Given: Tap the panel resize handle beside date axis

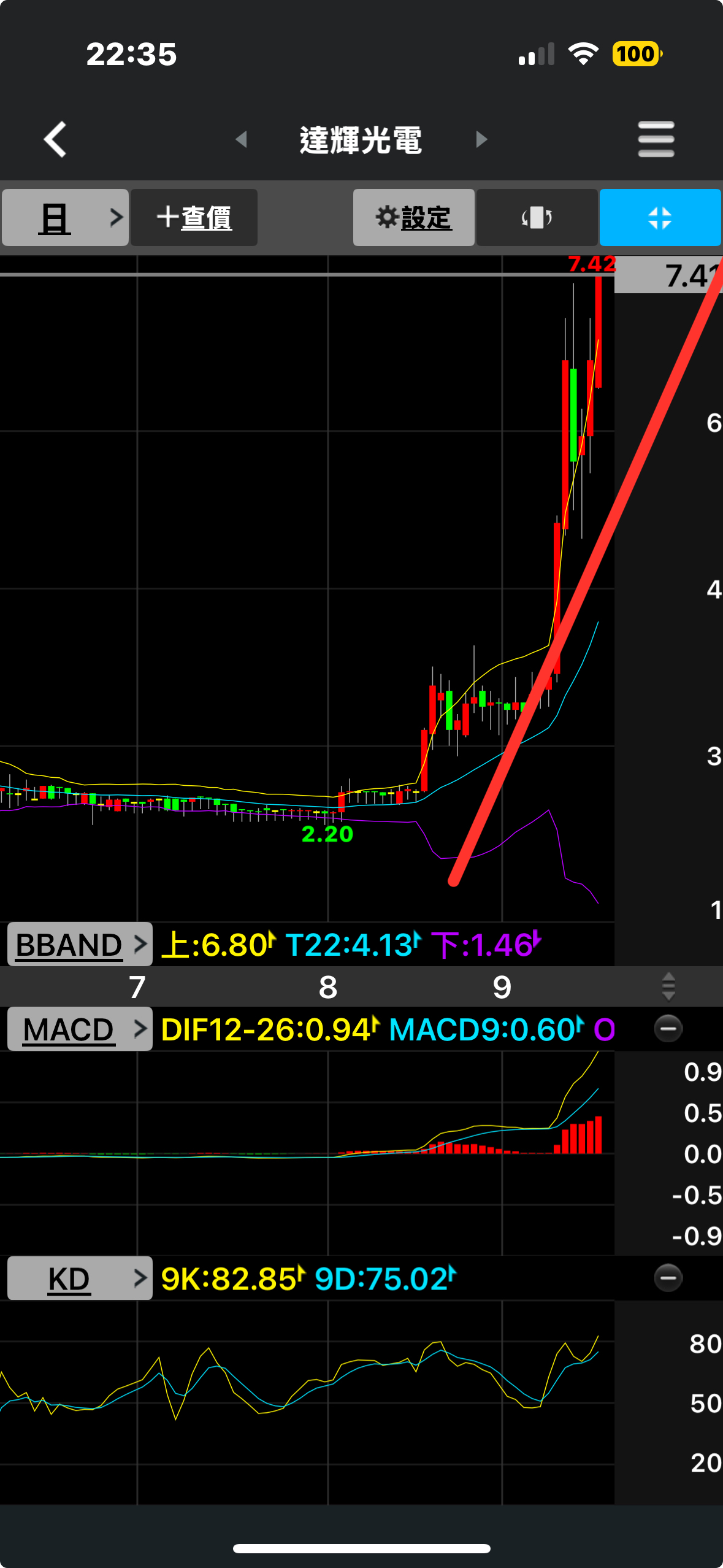Looking at the screenshot, I should point(668,986).
